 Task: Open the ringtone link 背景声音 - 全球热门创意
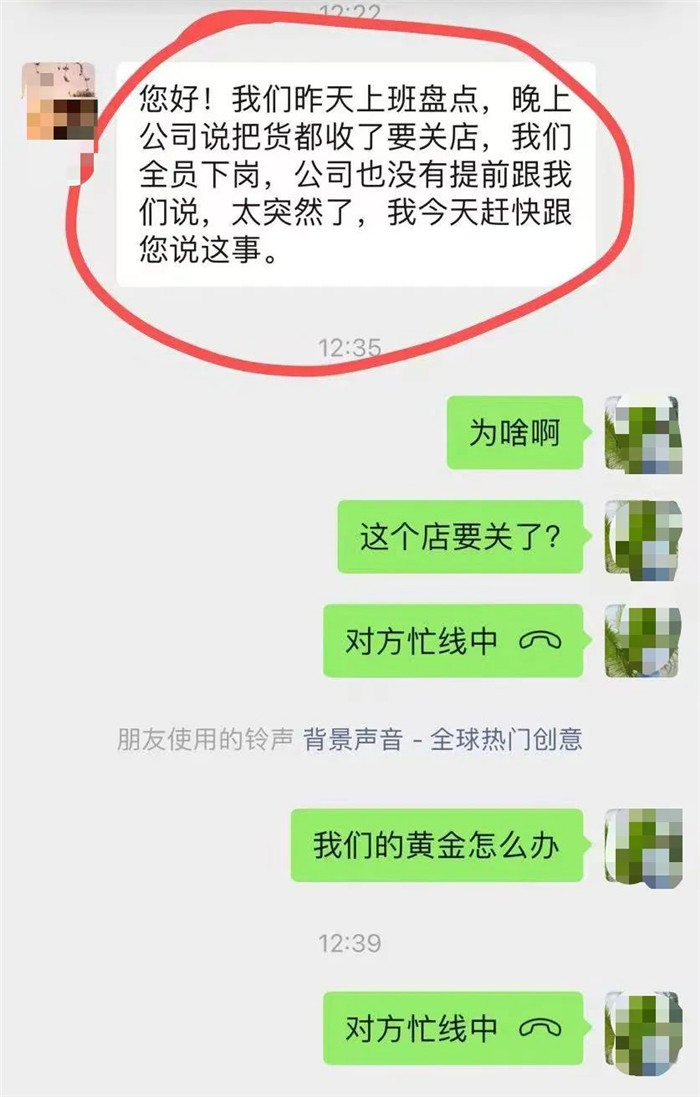point(442,740)
